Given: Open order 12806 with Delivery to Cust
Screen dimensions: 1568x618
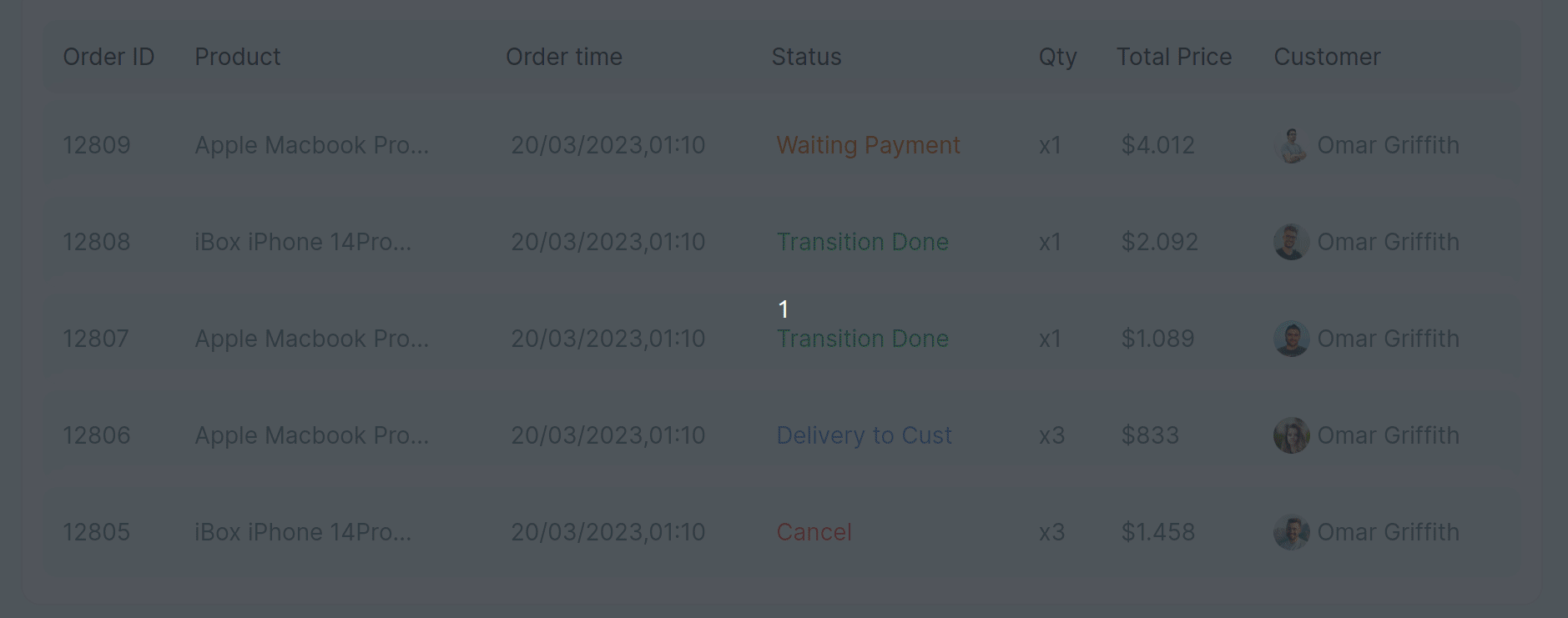Looking at the screenshot, I should (96, 435).
